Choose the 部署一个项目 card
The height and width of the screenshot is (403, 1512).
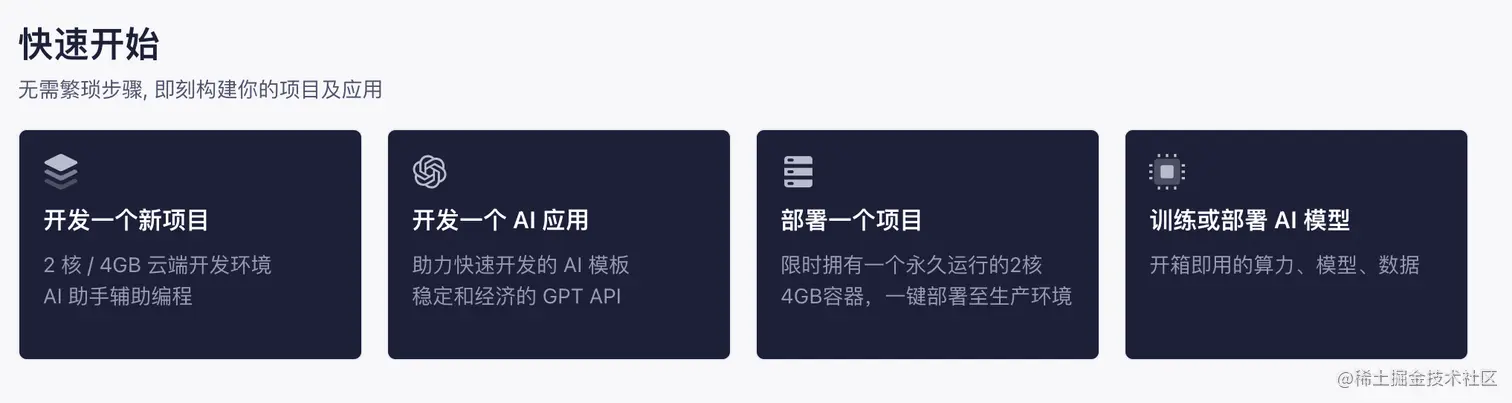click(927, 244)
